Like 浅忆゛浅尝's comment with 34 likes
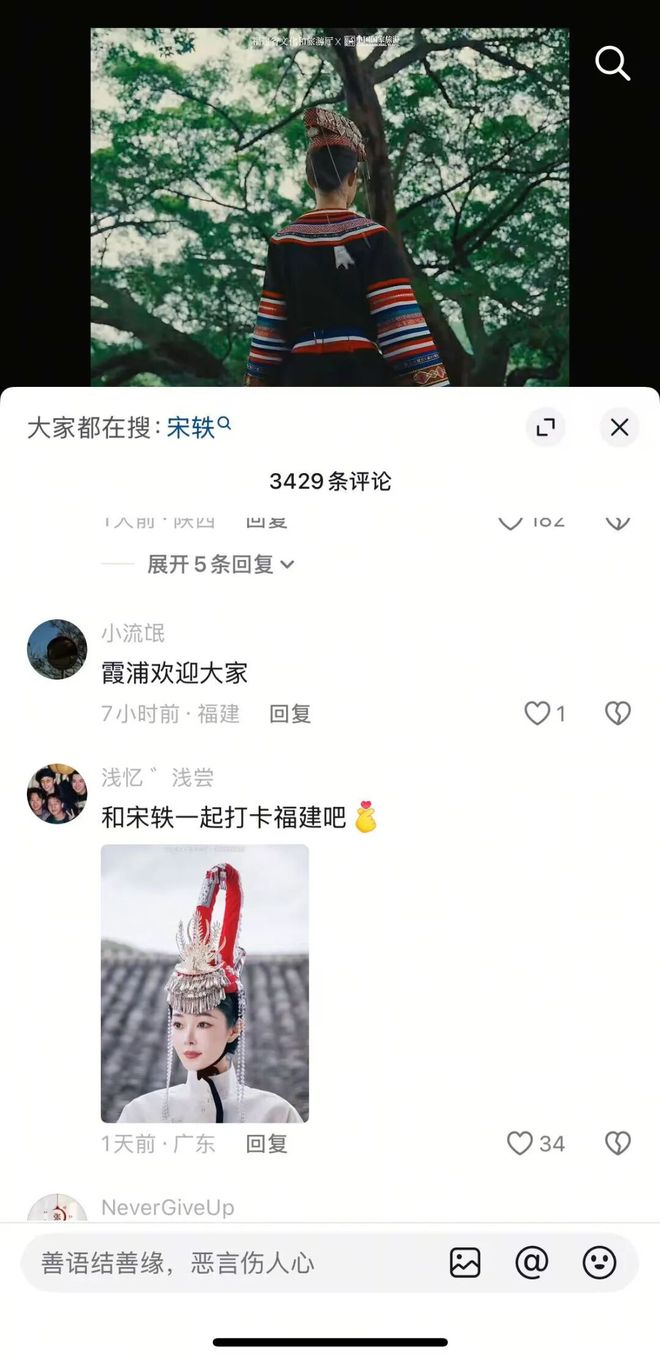The image size is (660, 1360). pyautogui.click(x=520, y=1143)
